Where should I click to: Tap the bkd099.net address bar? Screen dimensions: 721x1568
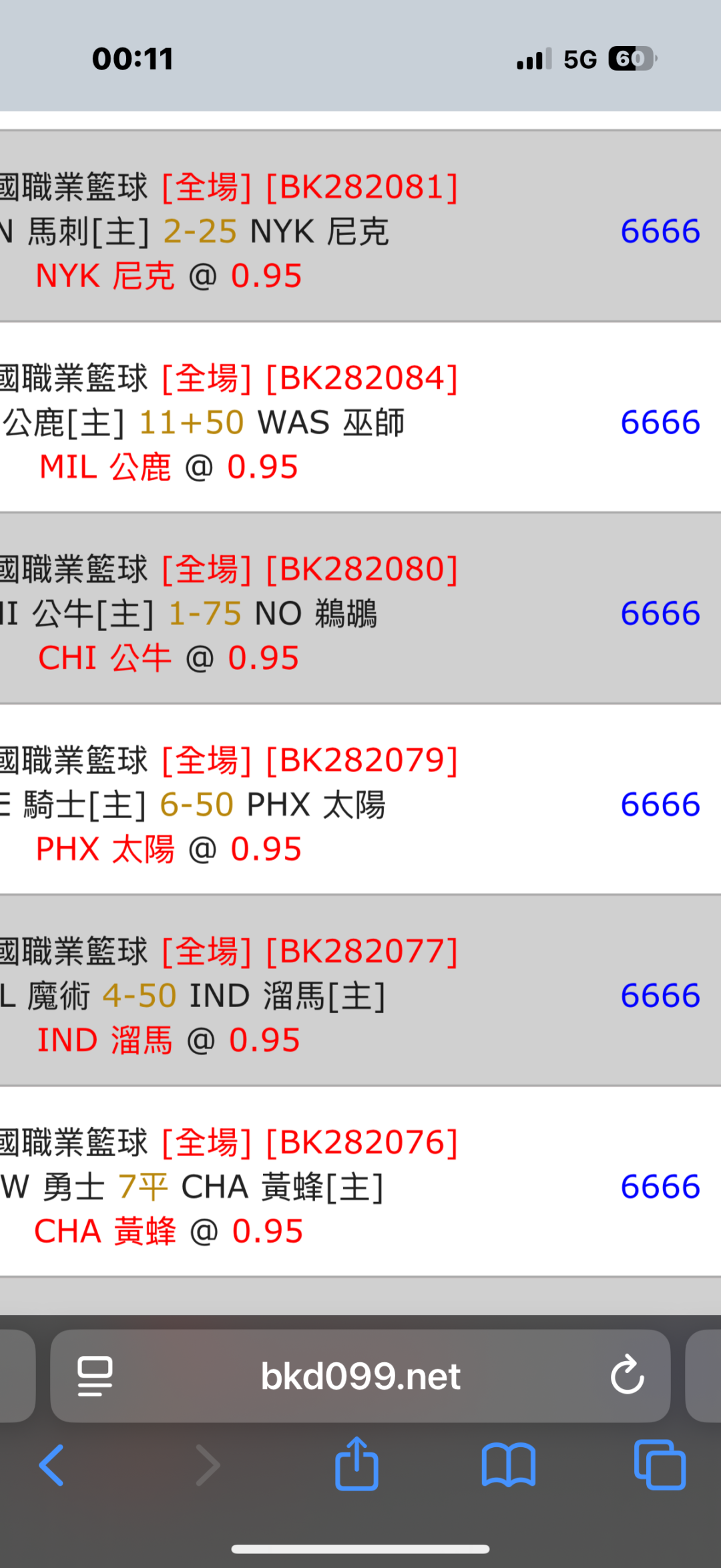[360, 1376]
